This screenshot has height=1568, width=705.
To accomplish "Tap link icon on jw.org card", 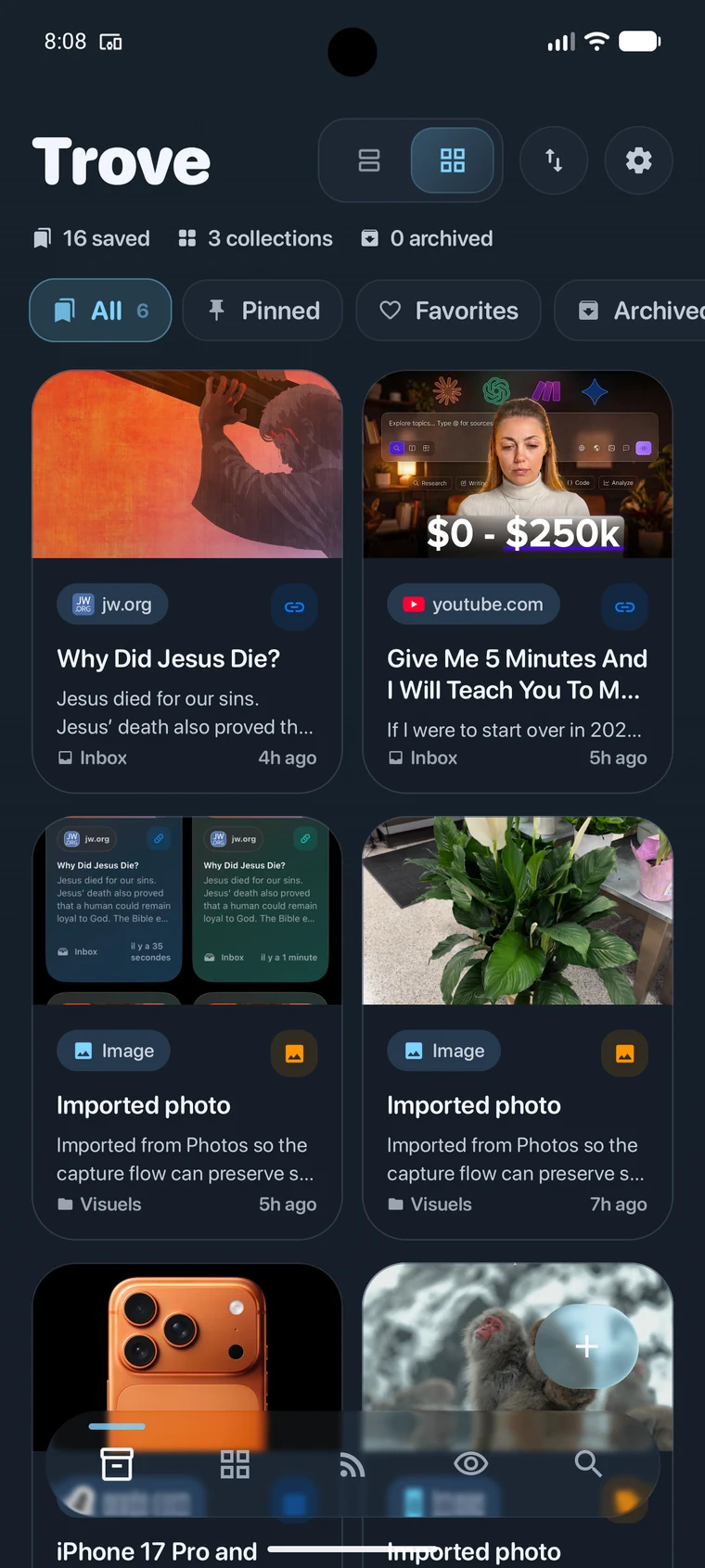I will pos(294,606).
